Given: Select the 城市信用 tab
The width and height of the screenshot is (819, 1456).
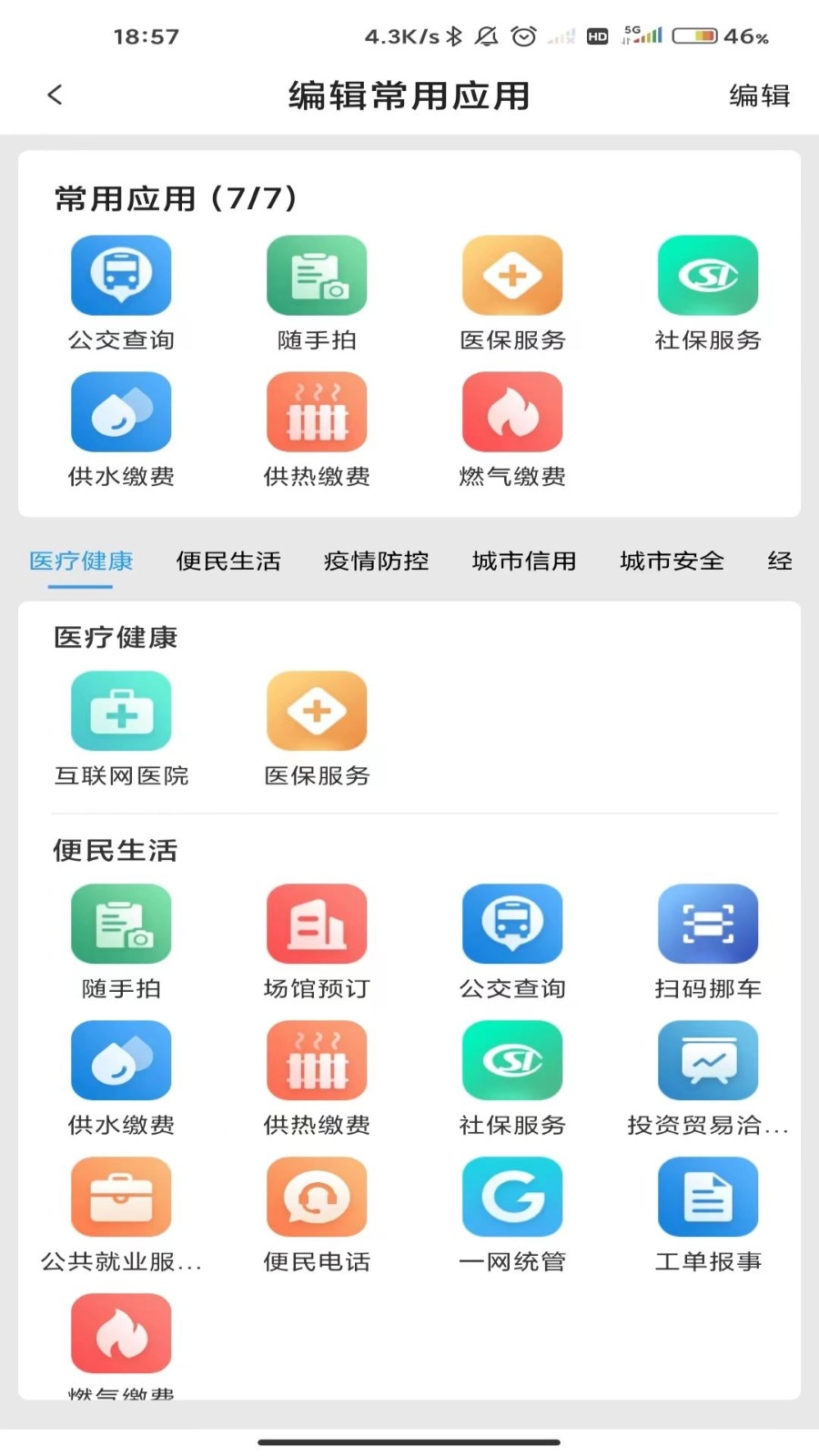Looking at the screenshot, I should click(524, 561).
